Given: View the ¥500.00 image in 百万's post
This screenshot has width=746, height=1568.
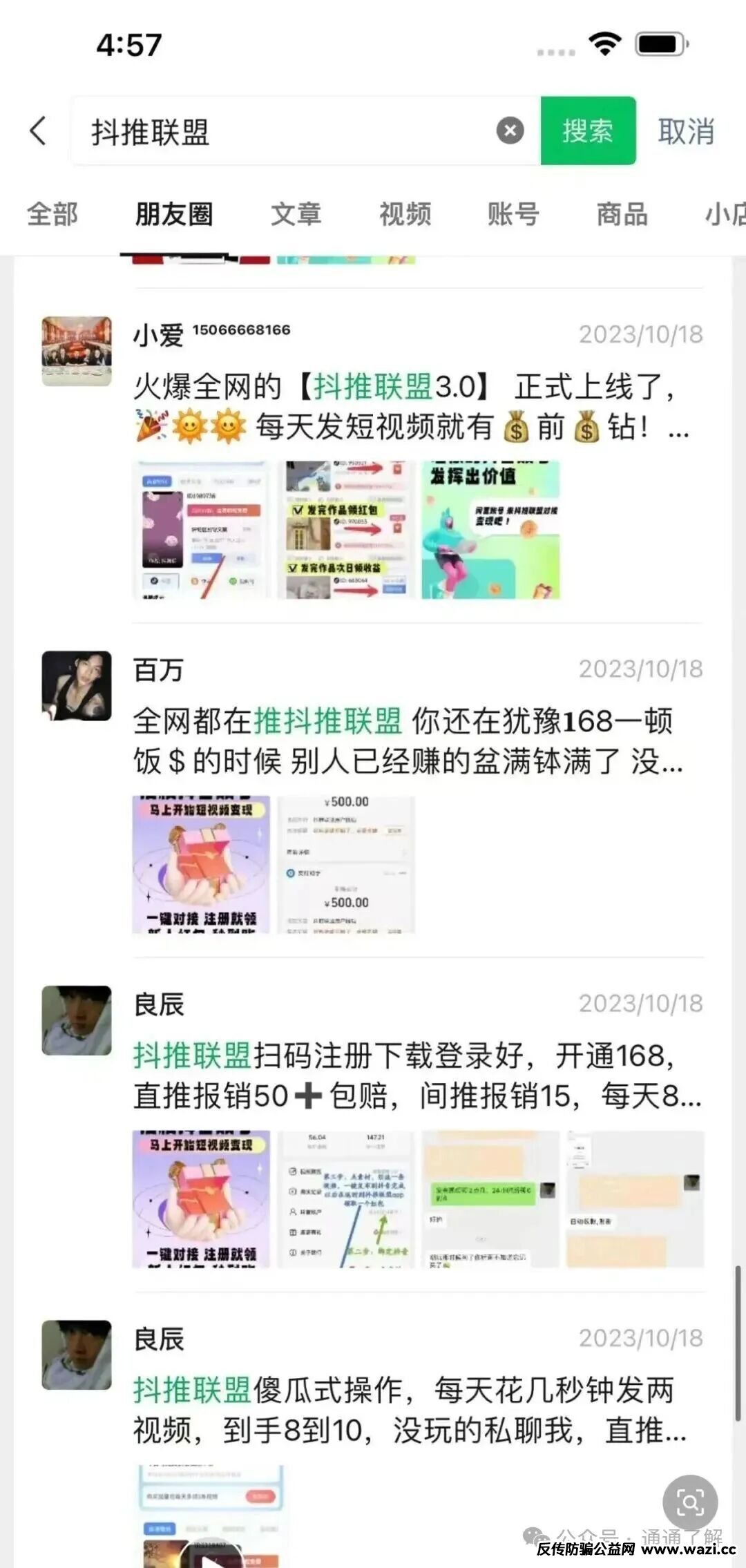Looking at the screenshot, I should 346,864.
